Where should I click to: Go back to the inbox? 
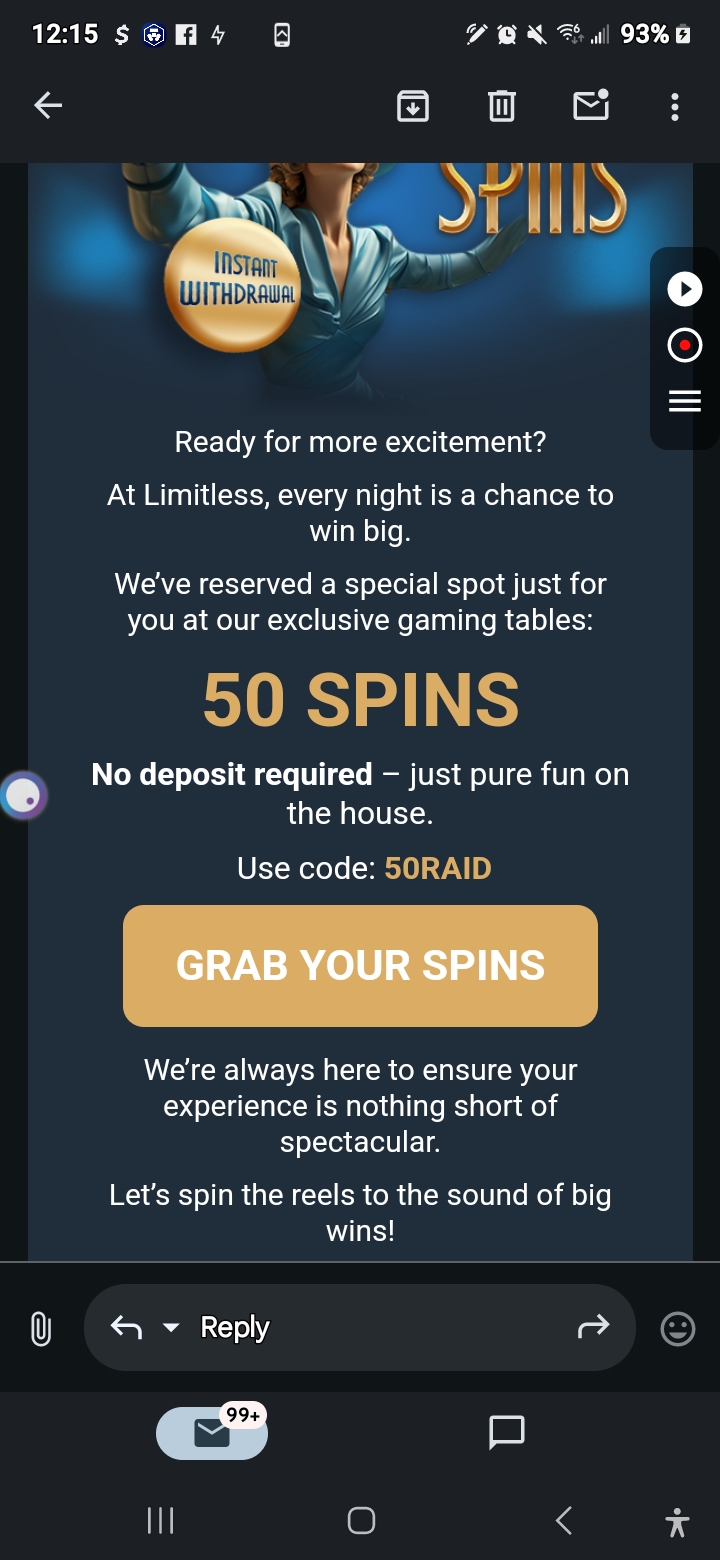tap(48, 105)
